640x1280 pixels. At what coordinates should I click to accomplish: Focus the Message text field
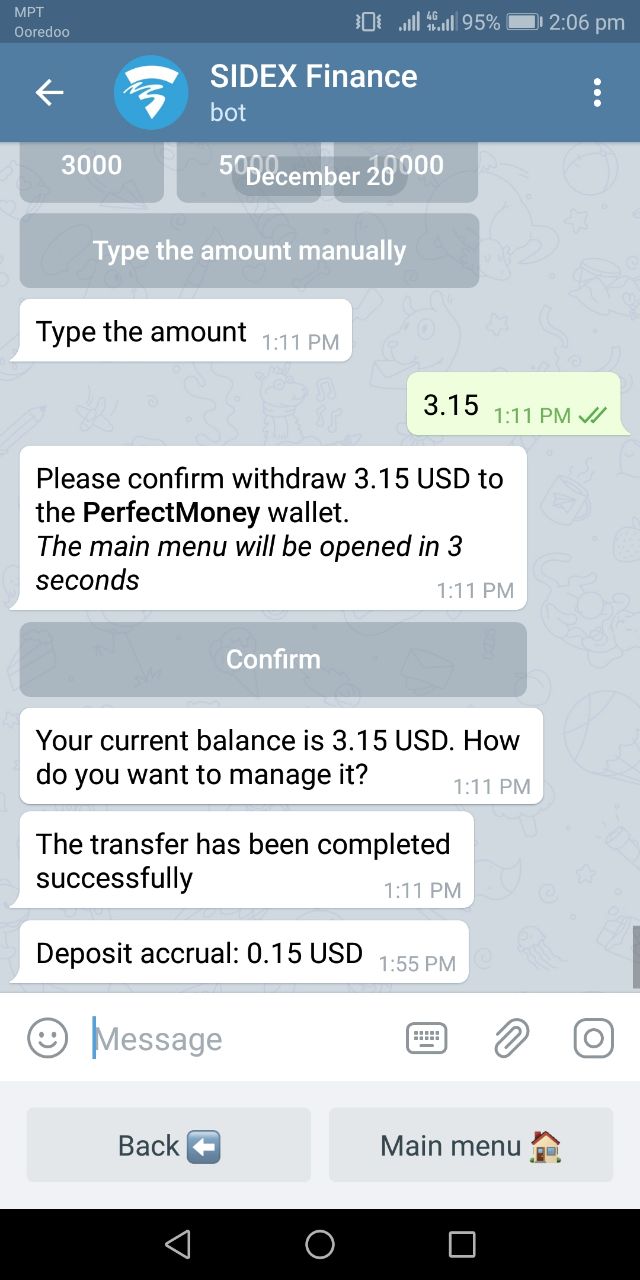tap(240, 1038)
